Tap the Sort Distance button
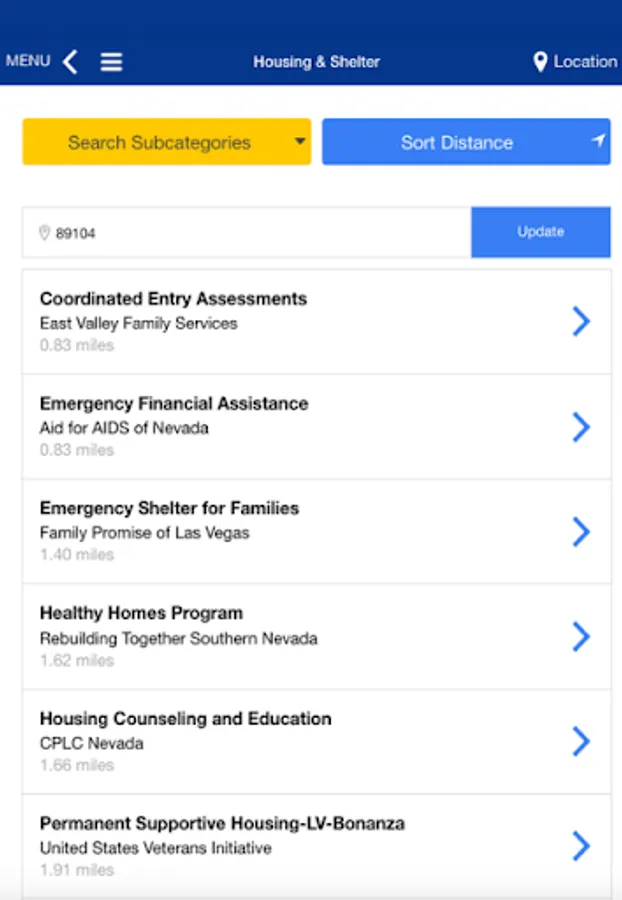 (x=466, y=142)
